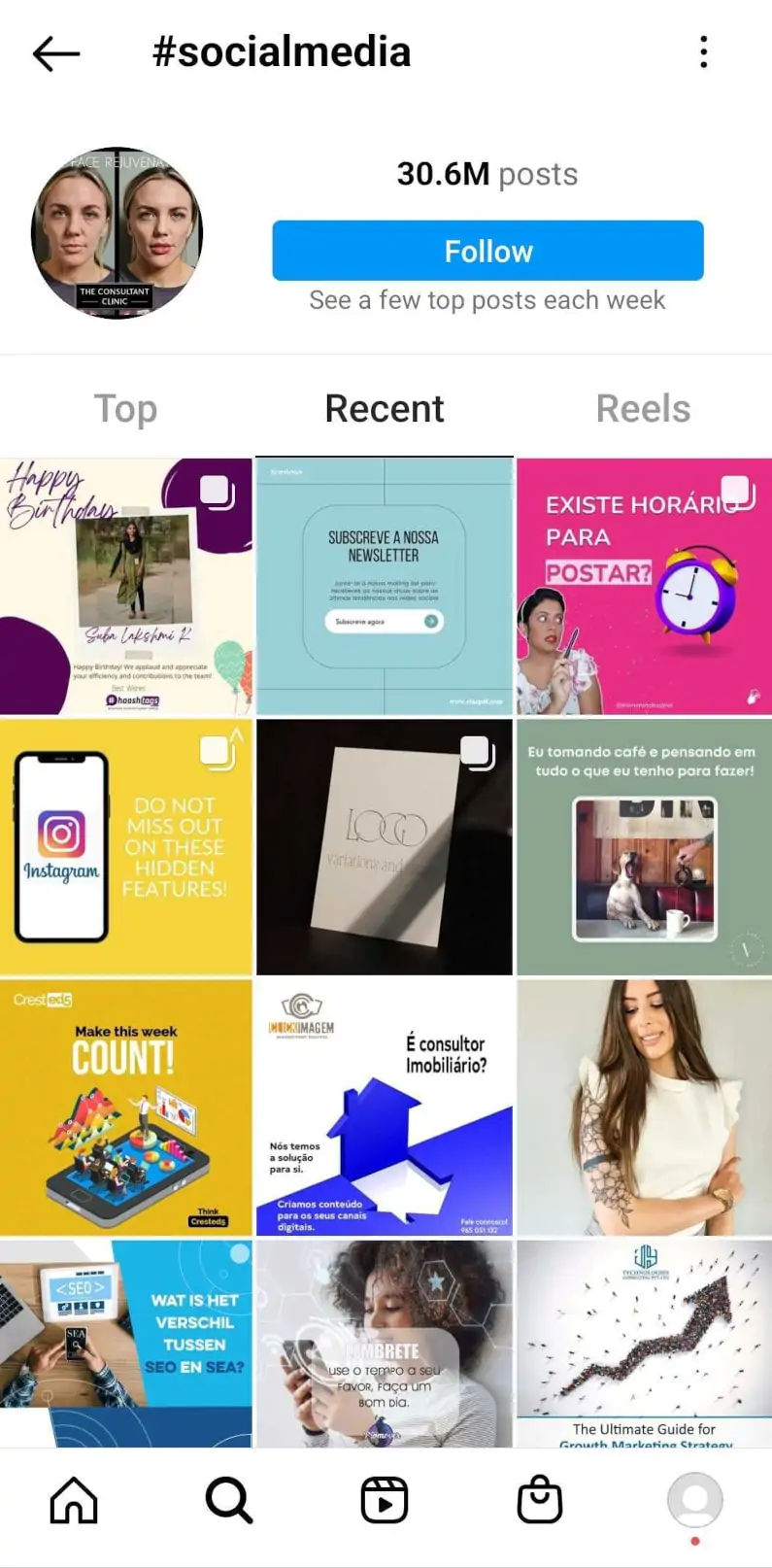Open the SEO en SEA post
The image size is (772, 1568).
tap(126, 1343)
